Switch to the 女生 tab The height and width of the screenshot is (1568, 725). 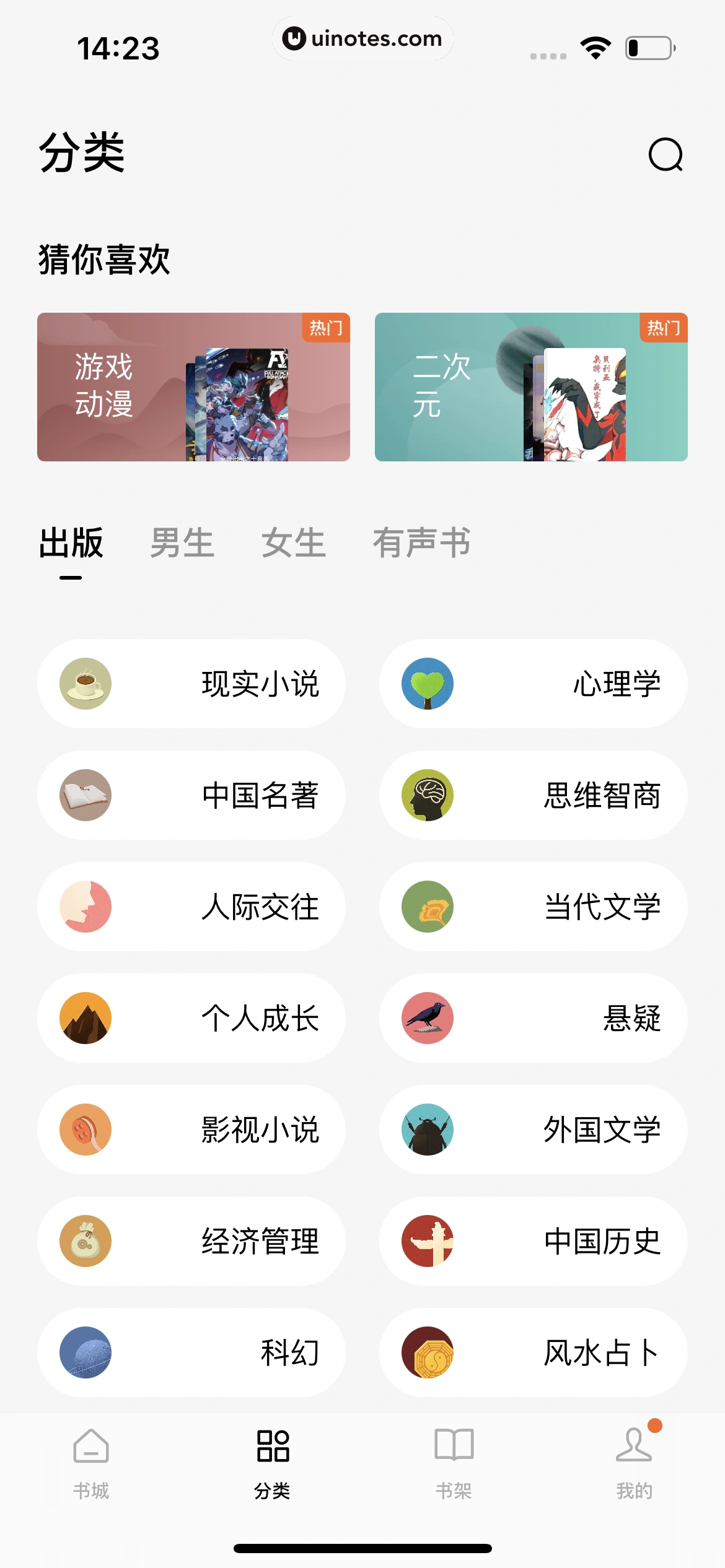294,543
